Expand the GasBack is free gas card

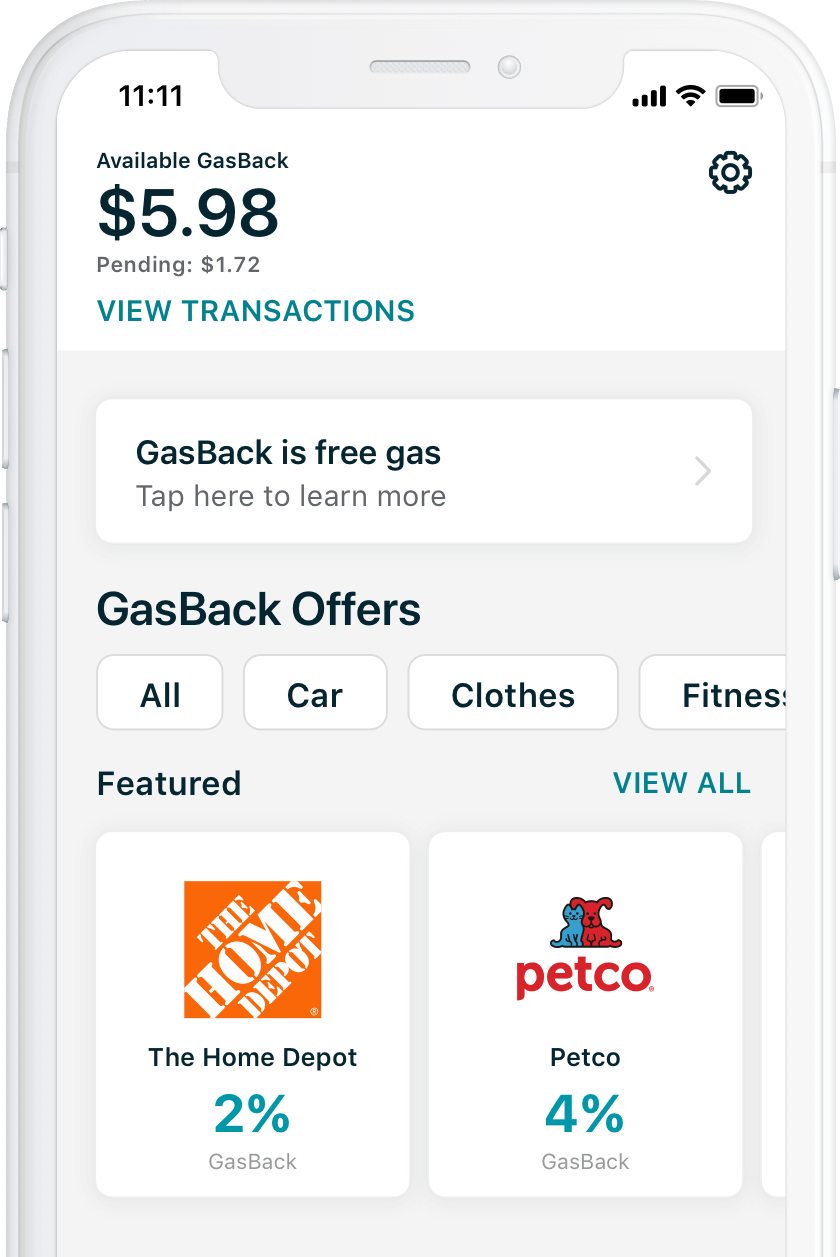pyautogui.click(x=424, y=470)
